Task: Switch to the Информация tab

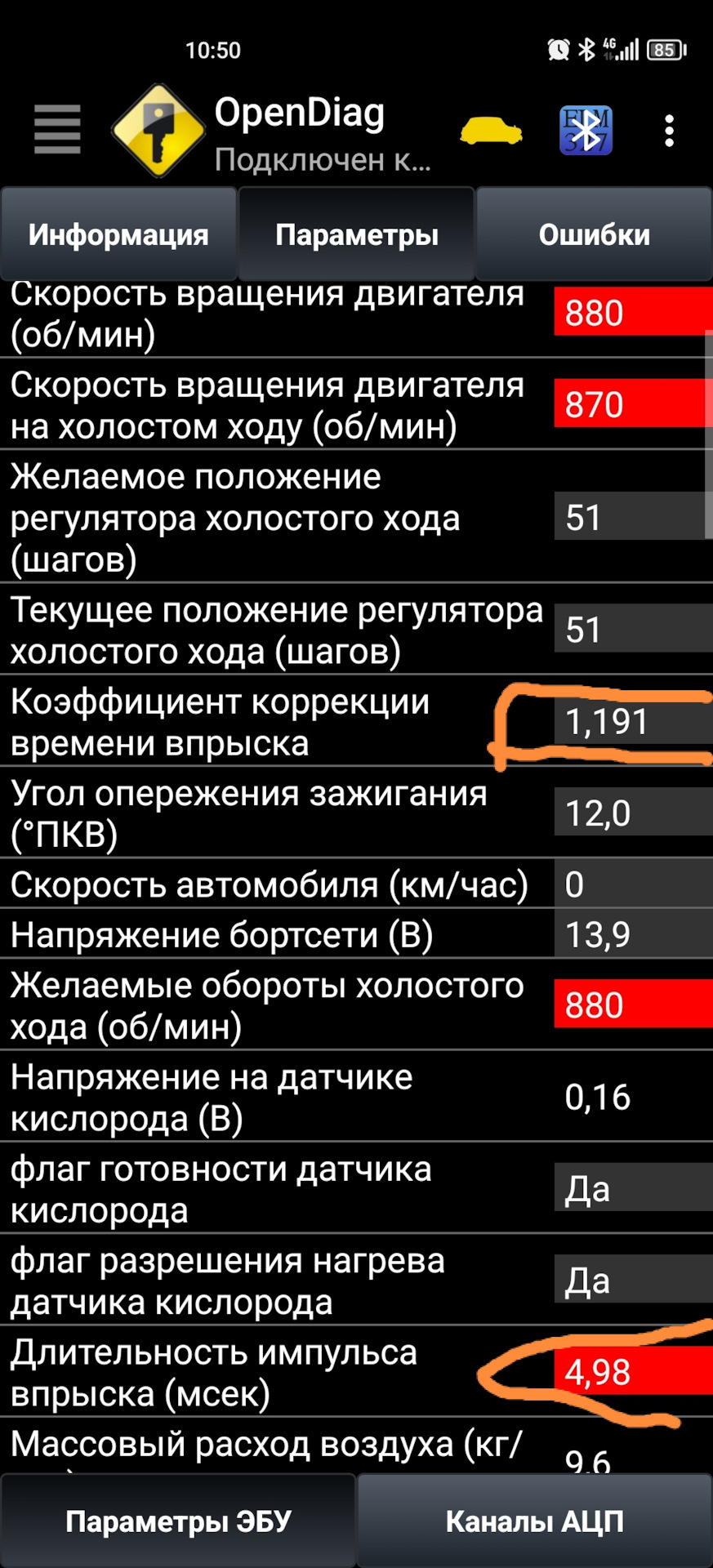Action: pyautogui.click(x=118, y=235)
